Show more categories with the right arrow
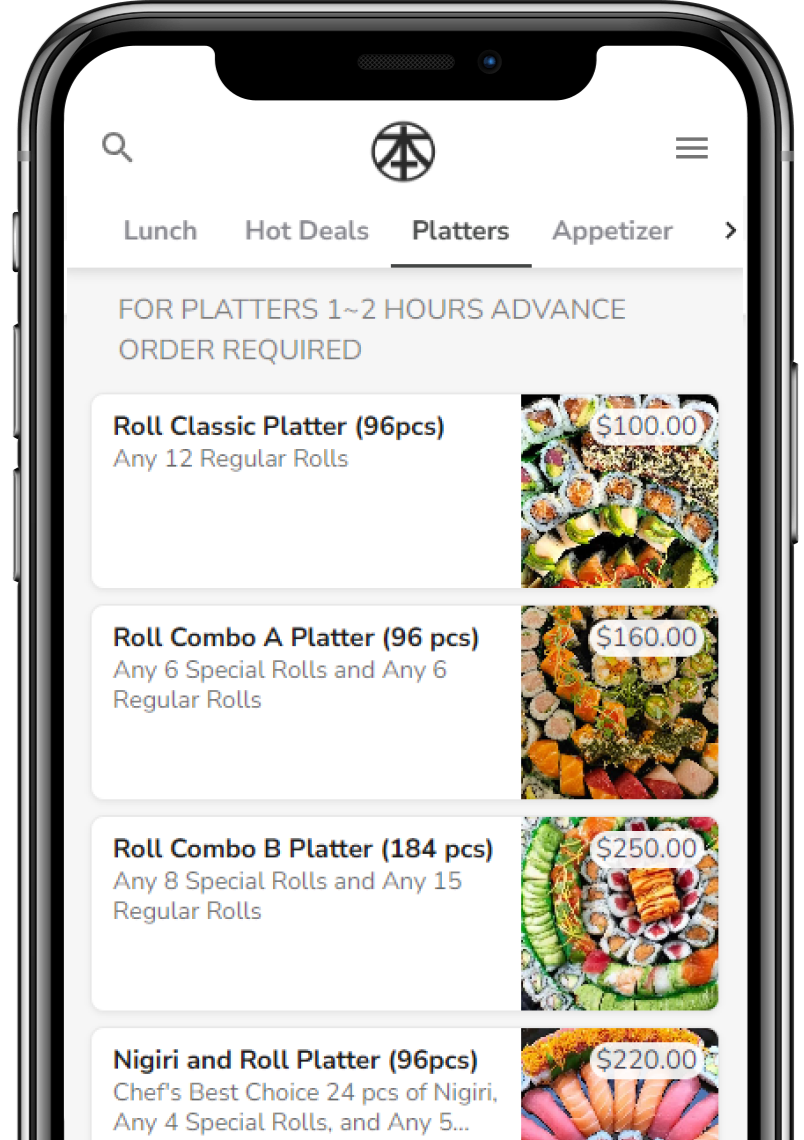 pyautogui.click(x=730, y=231)
